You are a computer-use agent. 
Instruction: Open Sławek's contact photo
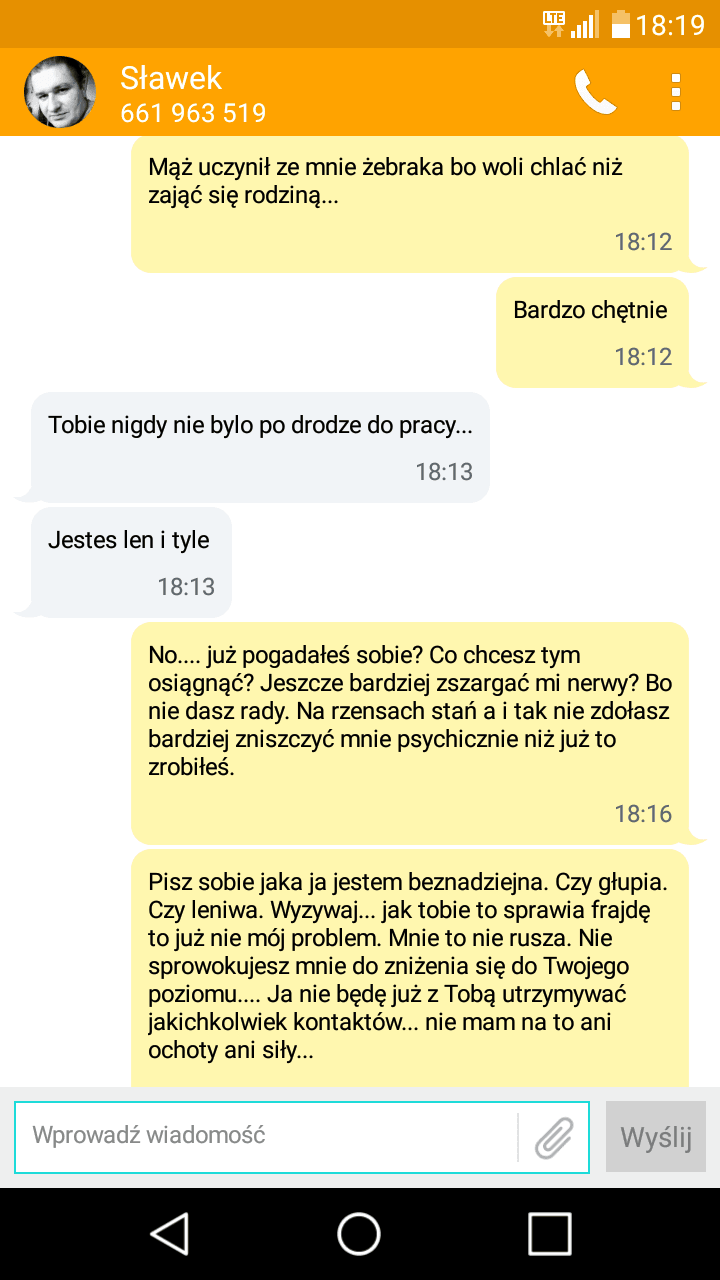pyautogui.click(x=60, y=92)
